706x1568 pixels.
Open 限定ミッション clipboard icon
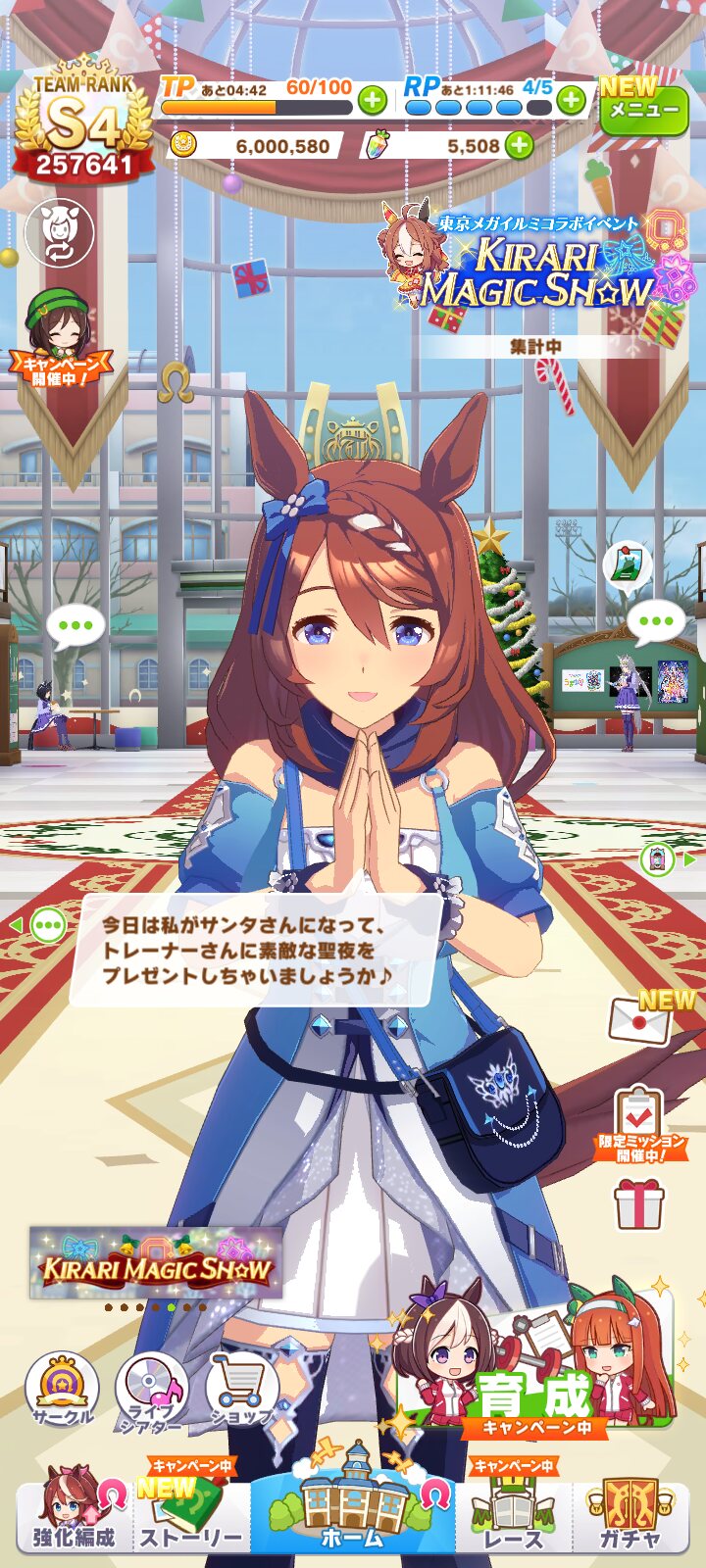click(x=637, y=1125)
